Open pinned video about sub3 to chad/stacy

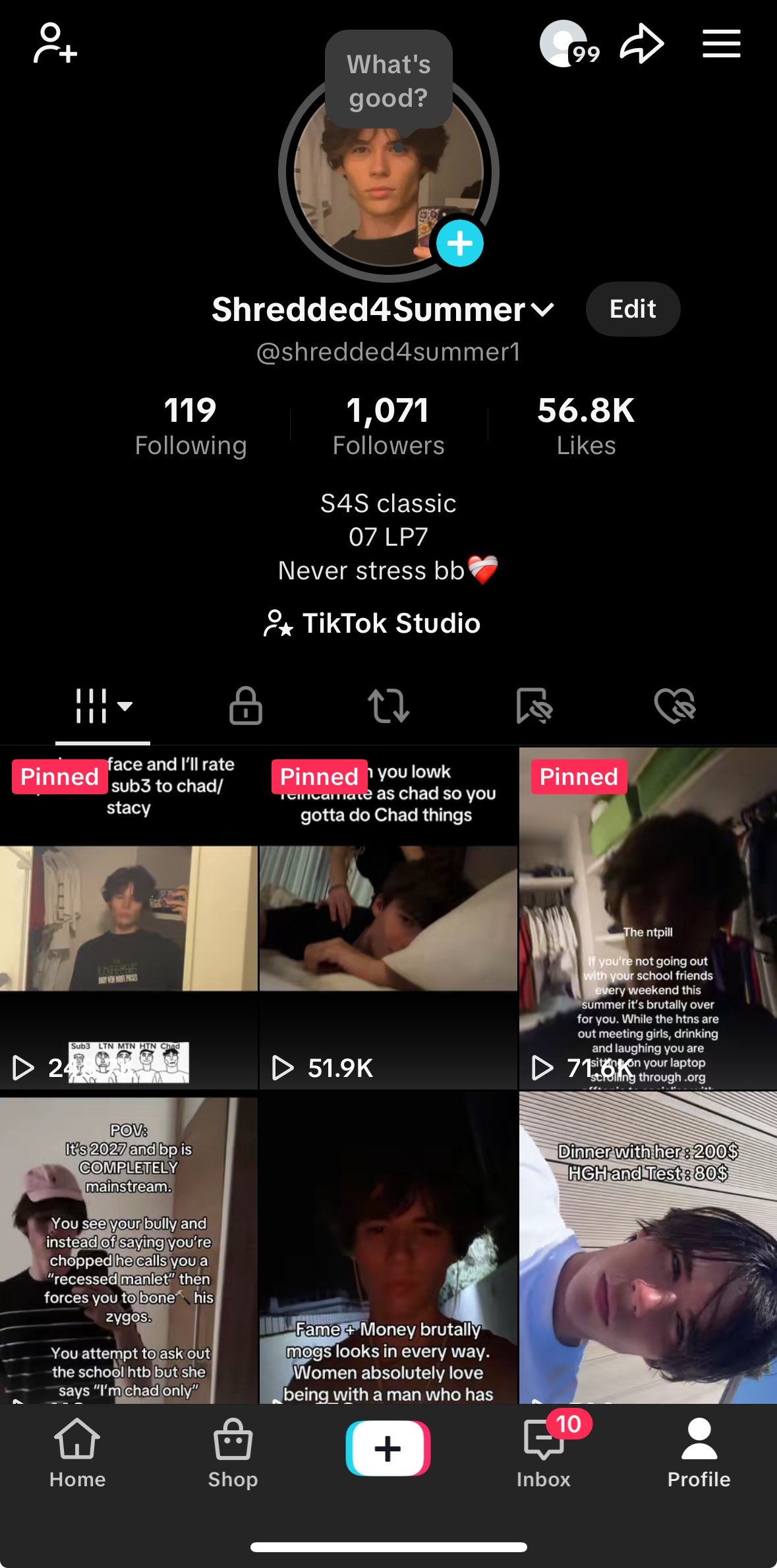click(x=129, y=923)
